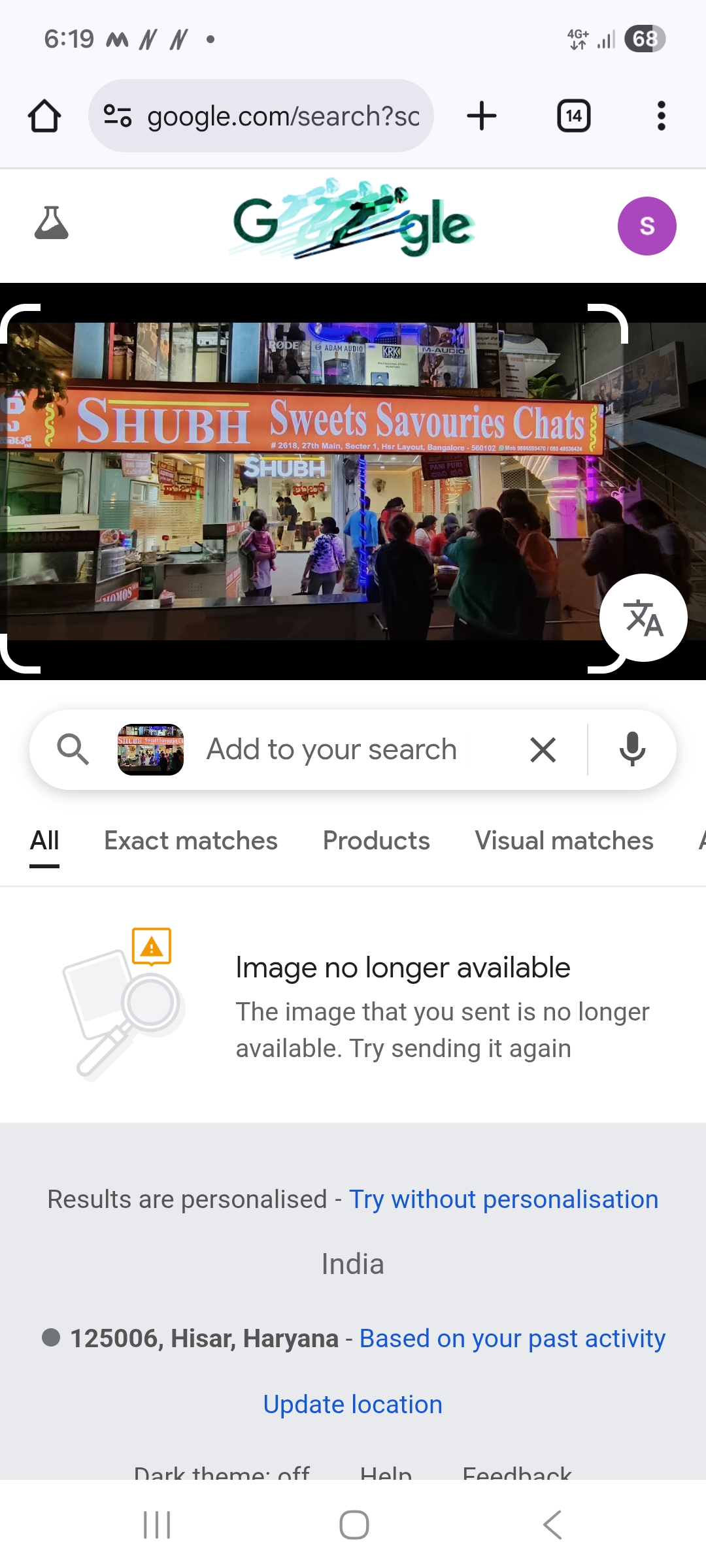Clear the image search with X
The width and height of the screenshot is (706, 1568).
543,749
